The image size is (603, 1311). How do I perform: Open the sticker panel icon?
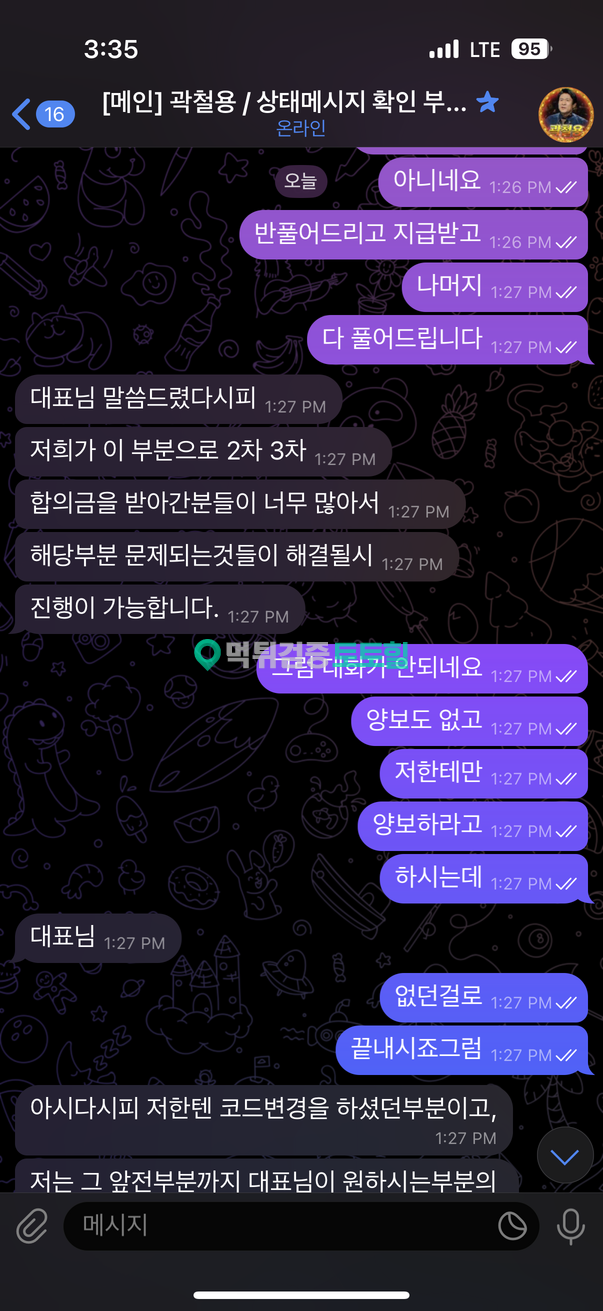click(x=512, y=1227)
